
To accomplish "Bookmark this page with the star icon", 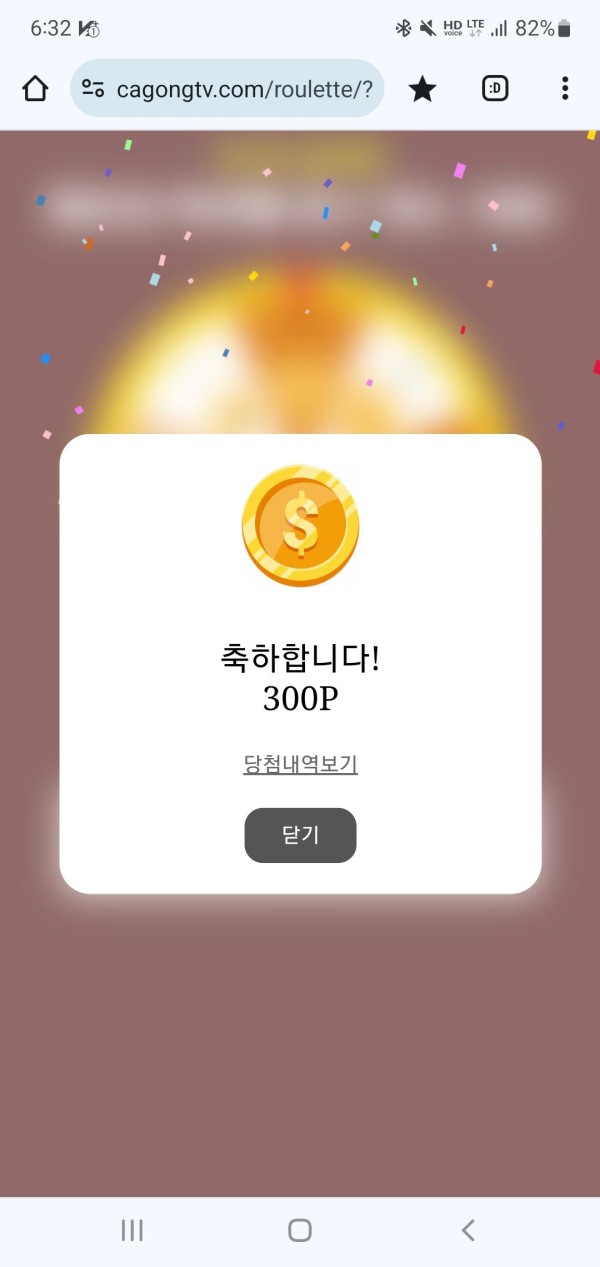I will click(422, 89).
